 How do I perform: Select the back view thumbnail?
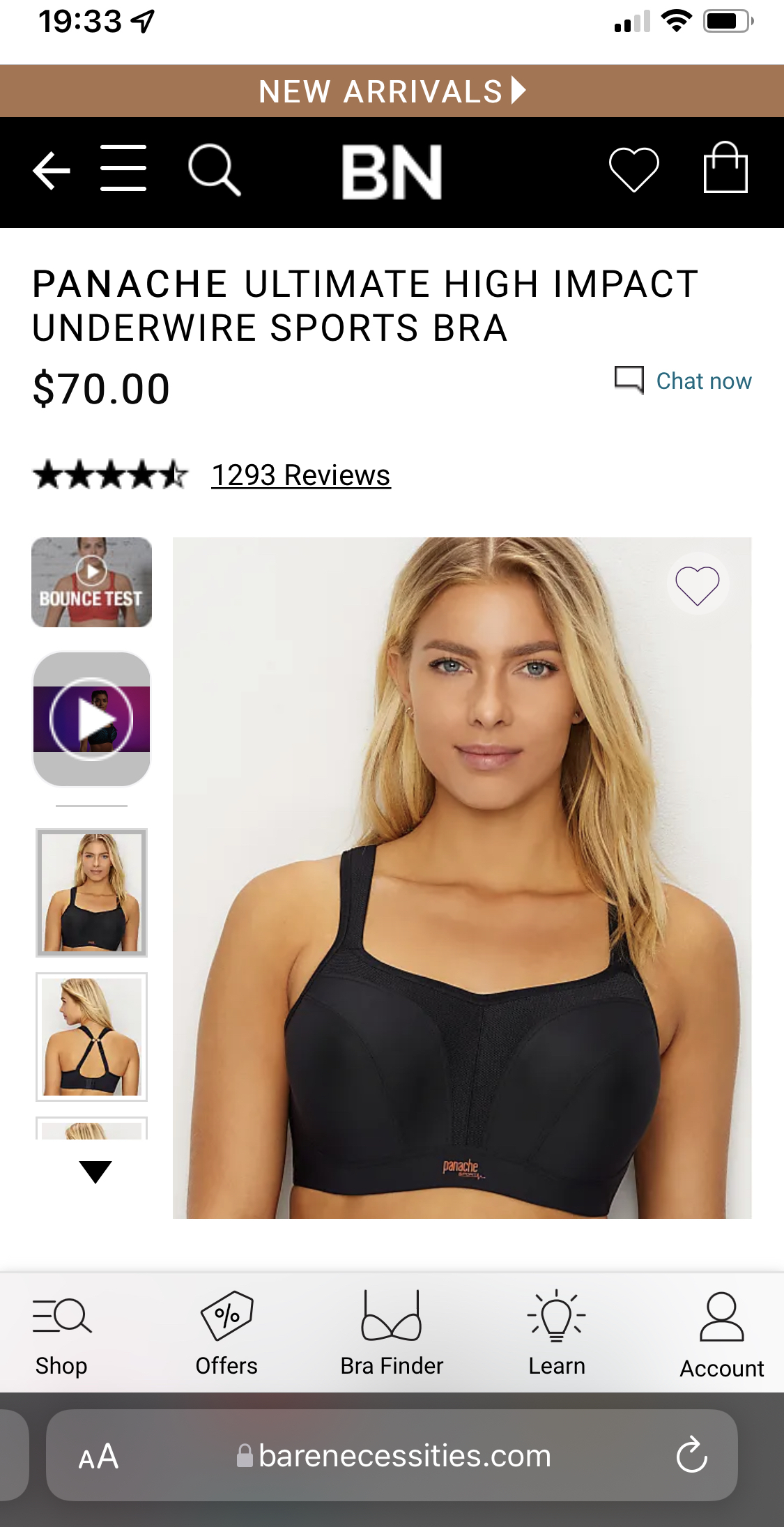click(91, 1036)
